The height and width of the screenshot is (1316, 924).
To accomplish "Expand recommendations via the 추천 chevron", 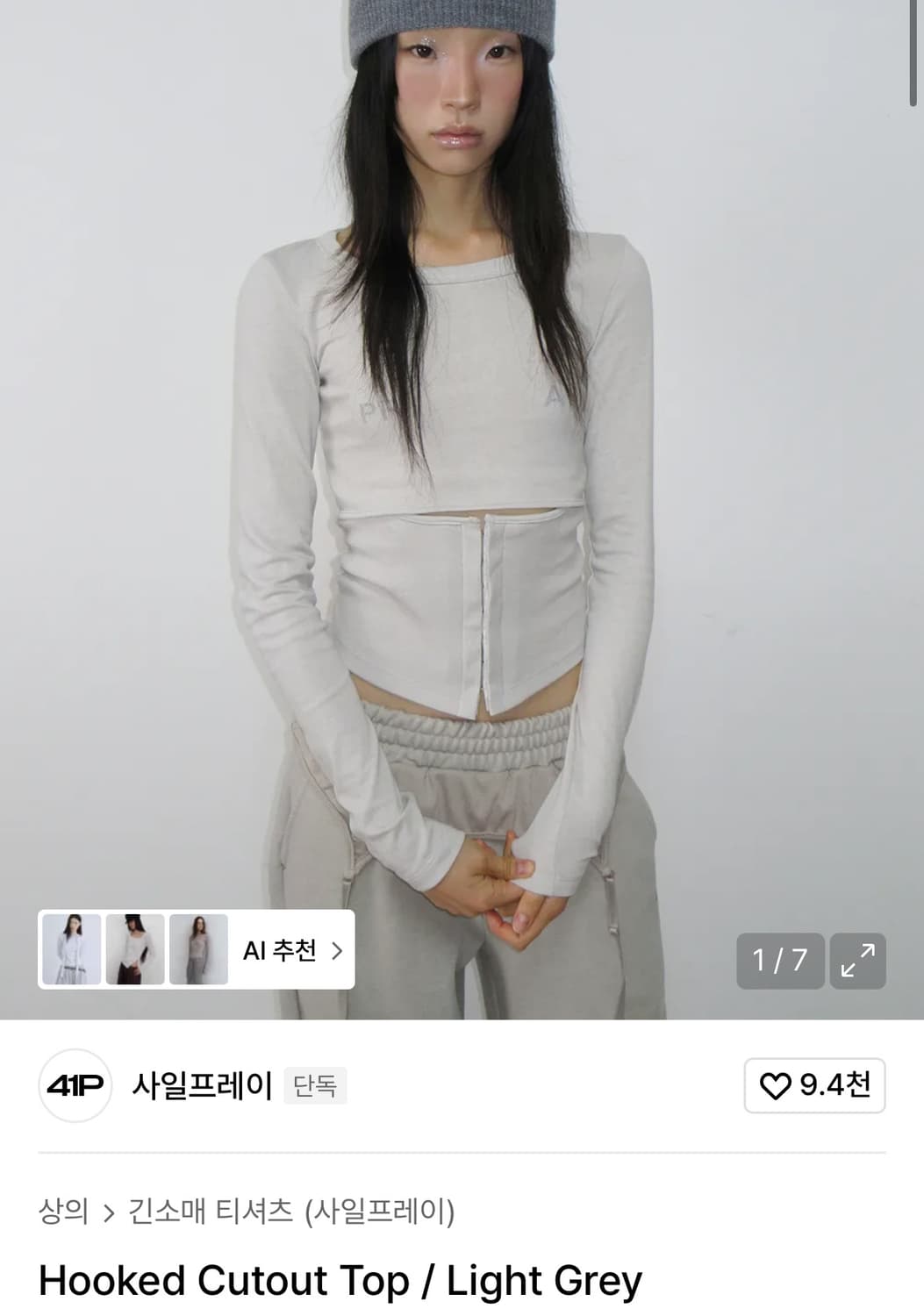I will [340, 950].
